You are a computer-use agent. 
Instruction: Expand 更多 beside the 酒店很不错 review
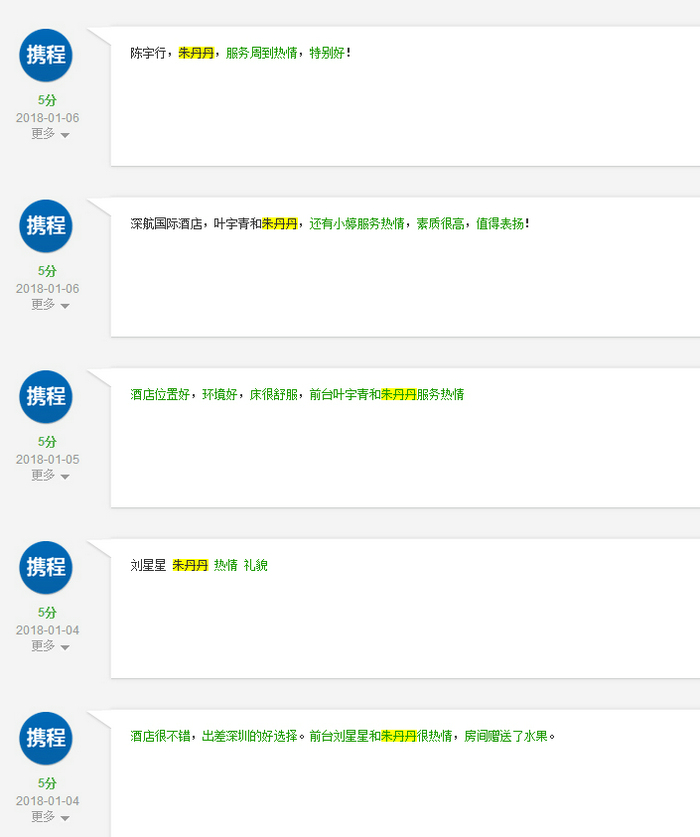coord(49,817)
